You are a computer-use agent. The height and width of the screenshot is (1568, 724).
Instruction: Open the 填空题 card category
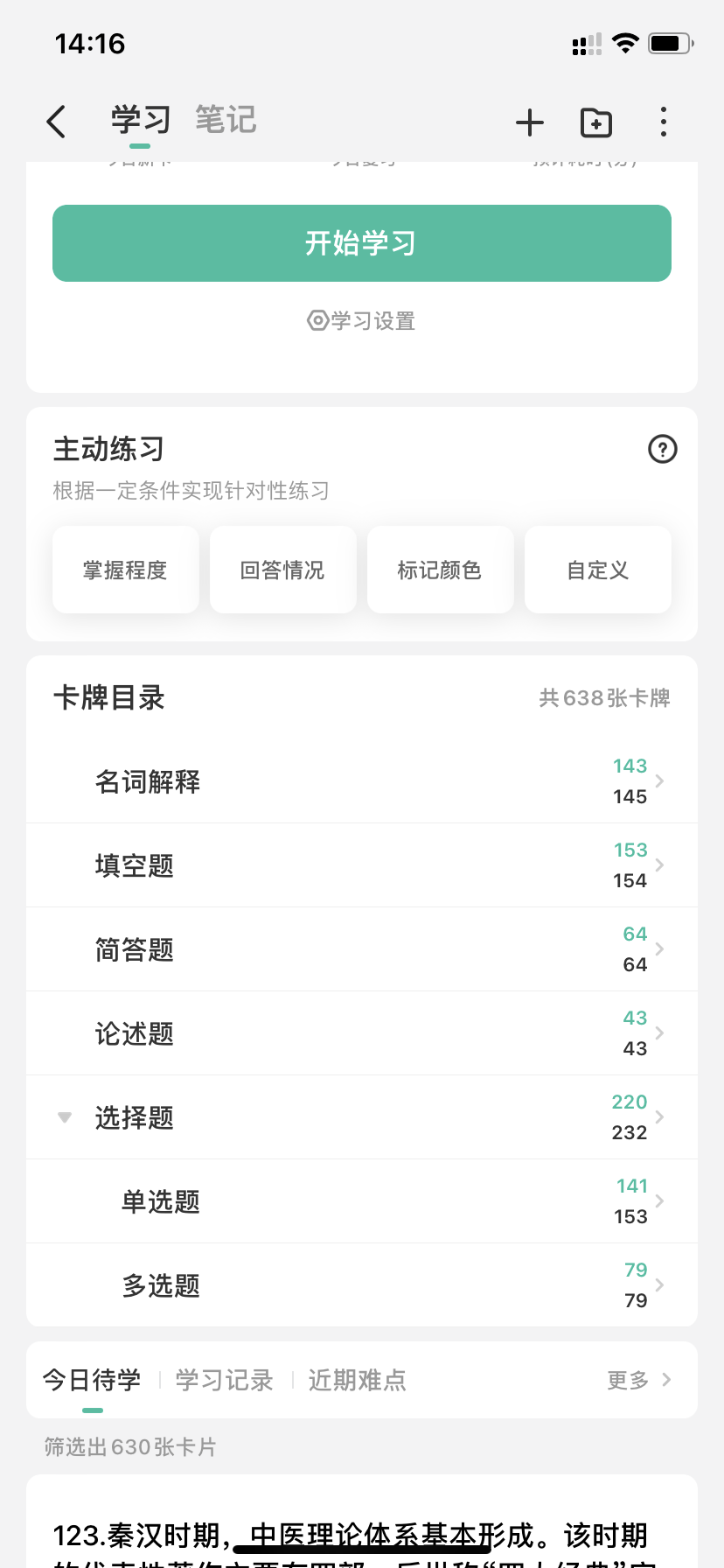pyautogui.click(x=362, y=865)
